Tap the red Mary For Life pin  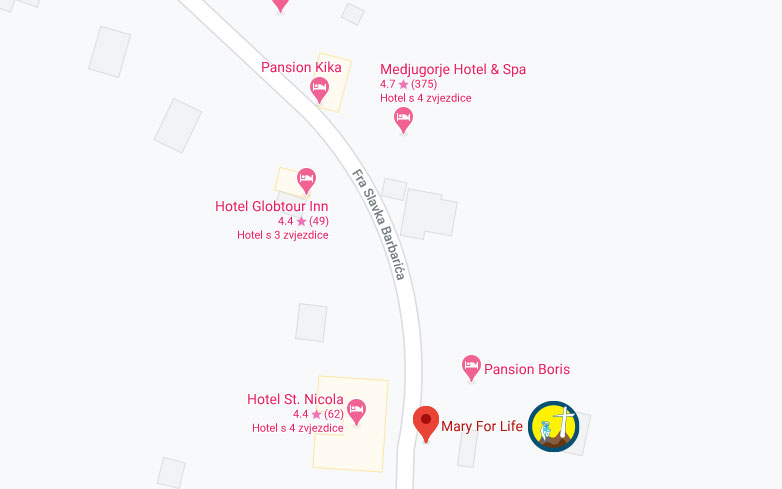tap(427, 423)
